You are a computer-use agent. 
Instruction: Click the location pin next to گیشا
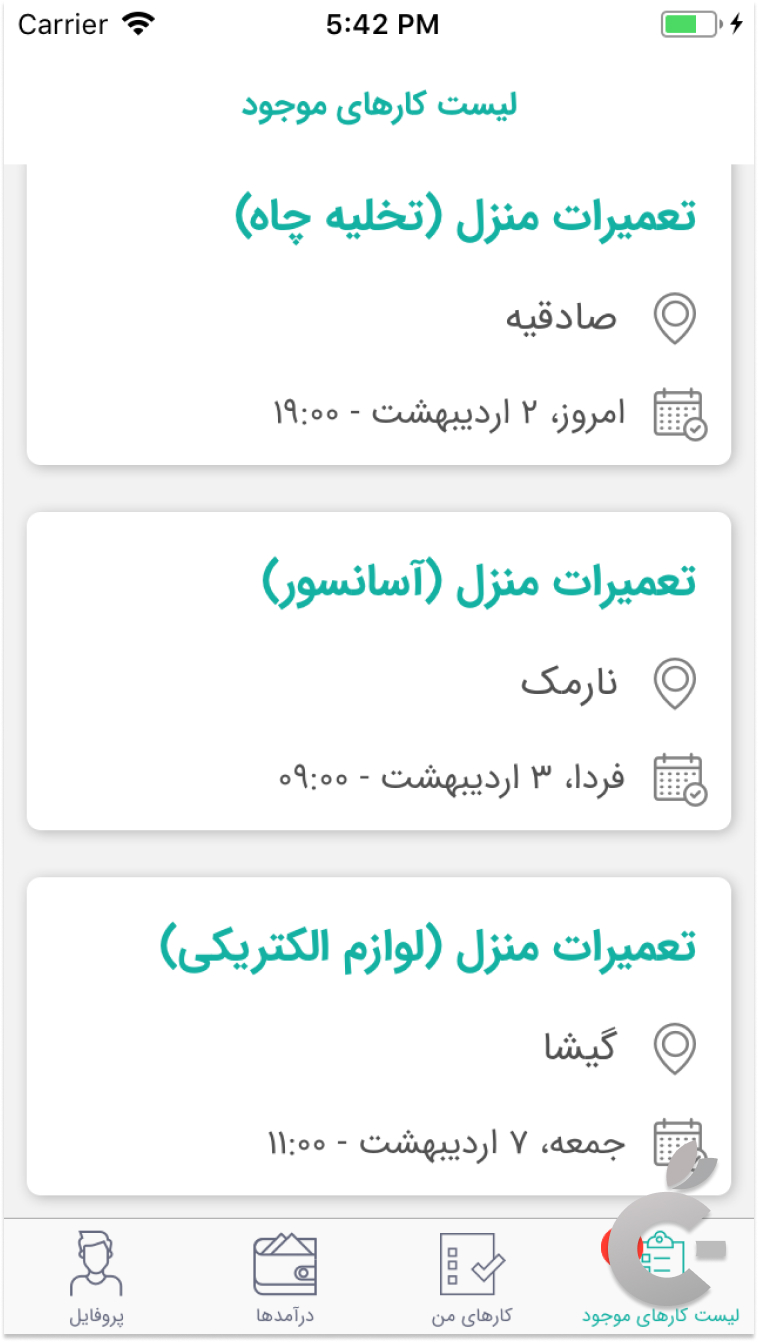click(x=674, y=1048)
